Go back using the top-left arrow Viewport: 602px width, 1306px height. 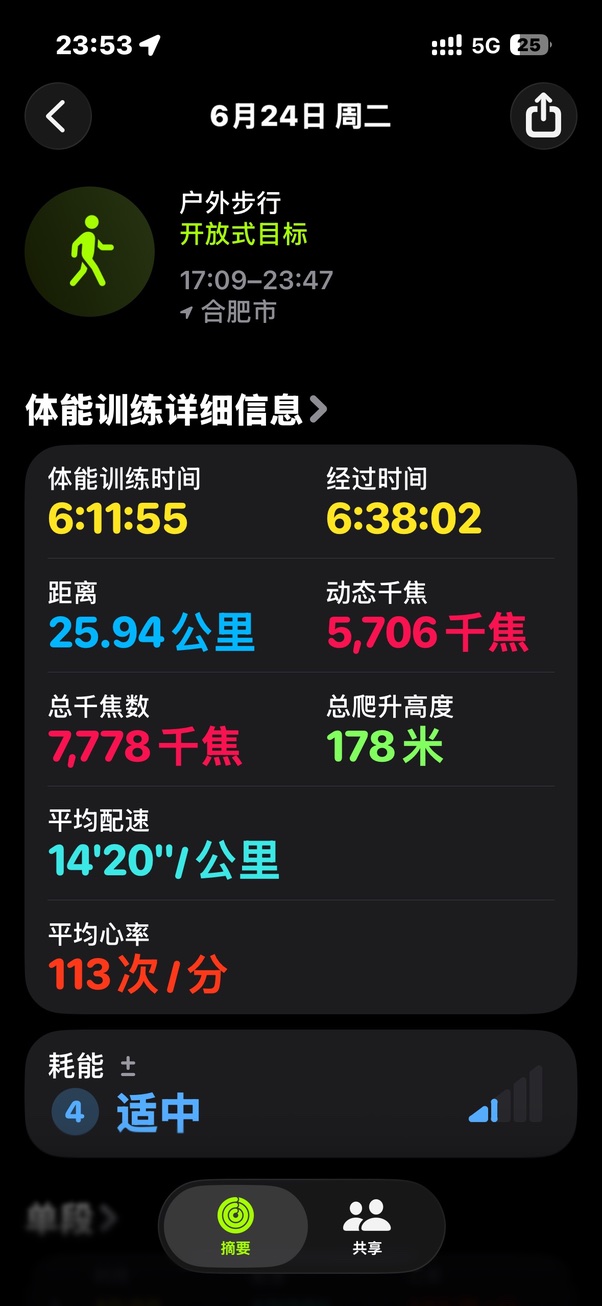(x=58, y=117)
